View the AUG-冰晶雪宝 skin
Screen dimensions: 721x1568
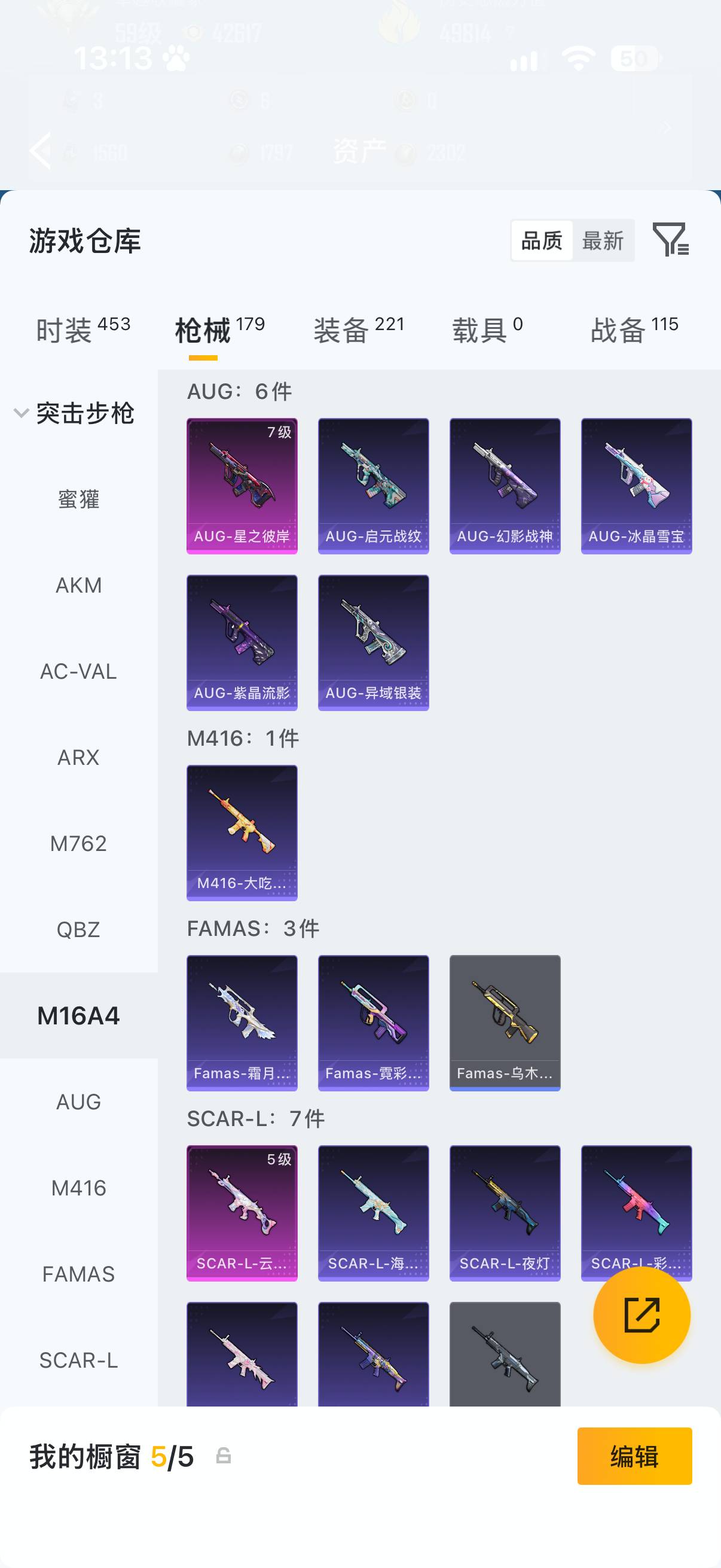(637, 486)
